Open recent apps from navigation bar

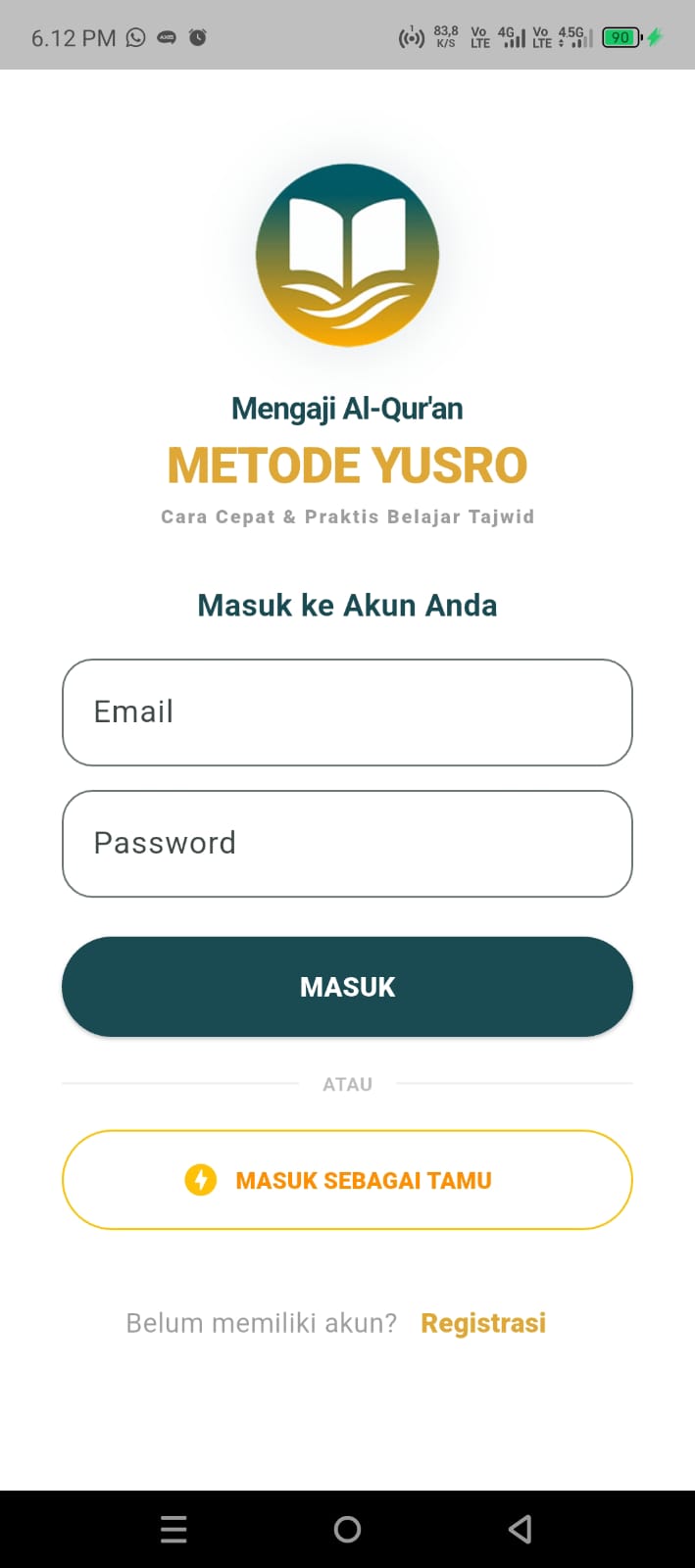coord(174,1529)
